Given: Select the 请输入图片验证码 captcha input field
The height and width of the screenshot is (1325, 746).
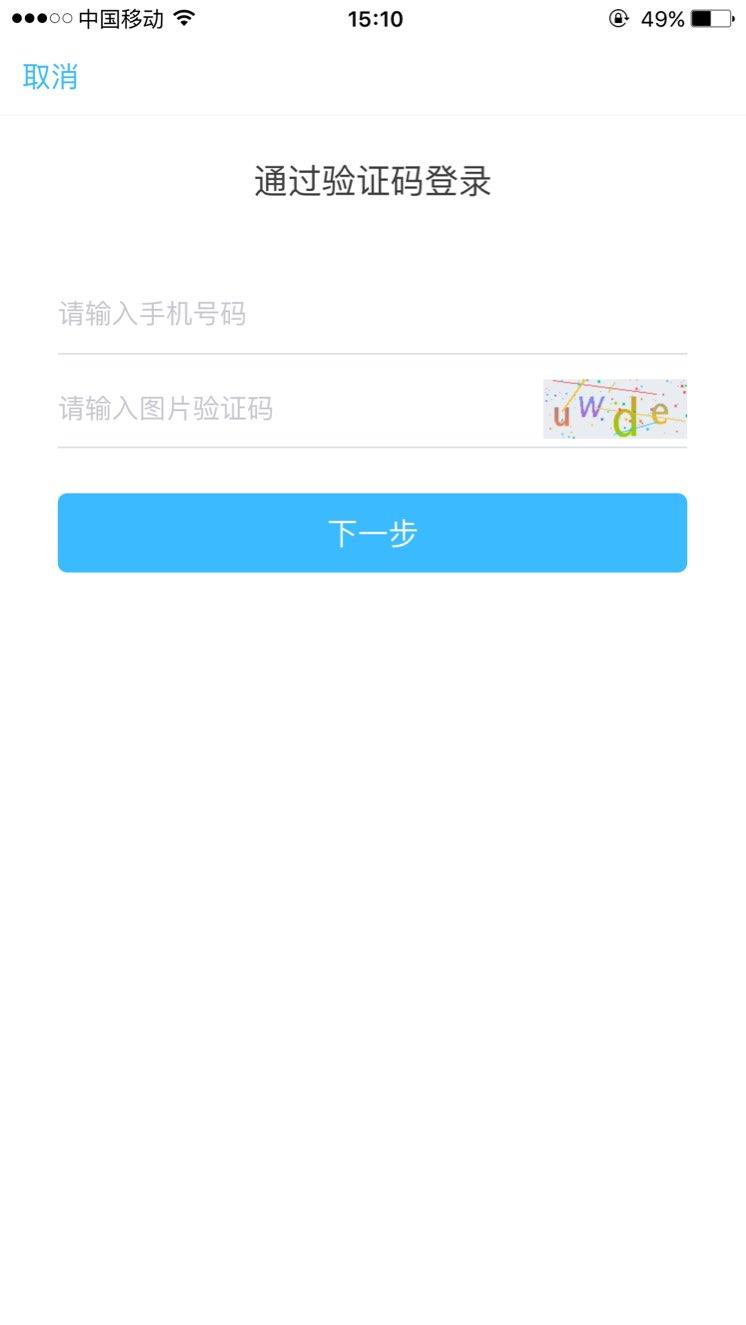Looking at the screenshot, I should tap(290, 409).
